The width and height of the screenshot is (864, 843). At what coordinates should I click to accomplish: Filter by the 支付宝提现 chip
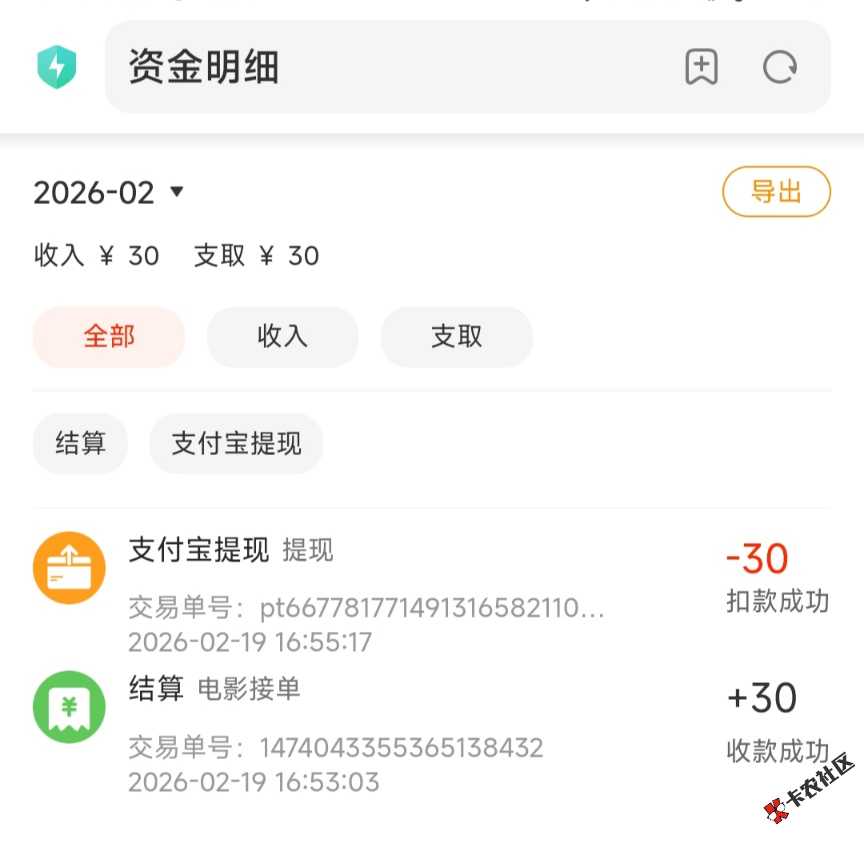(236, 443)
